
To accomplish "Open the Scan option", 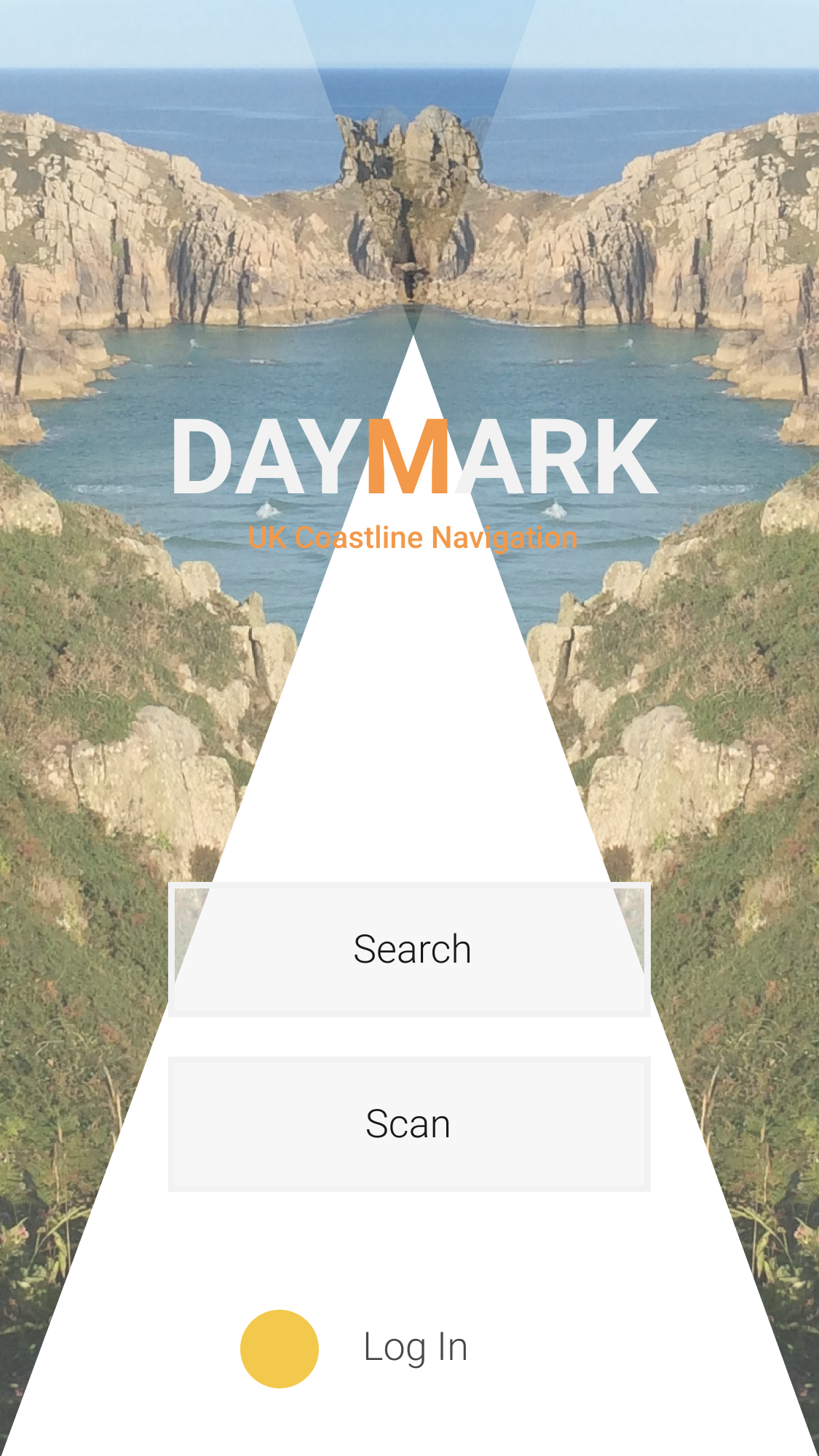I will point(409,1123).
